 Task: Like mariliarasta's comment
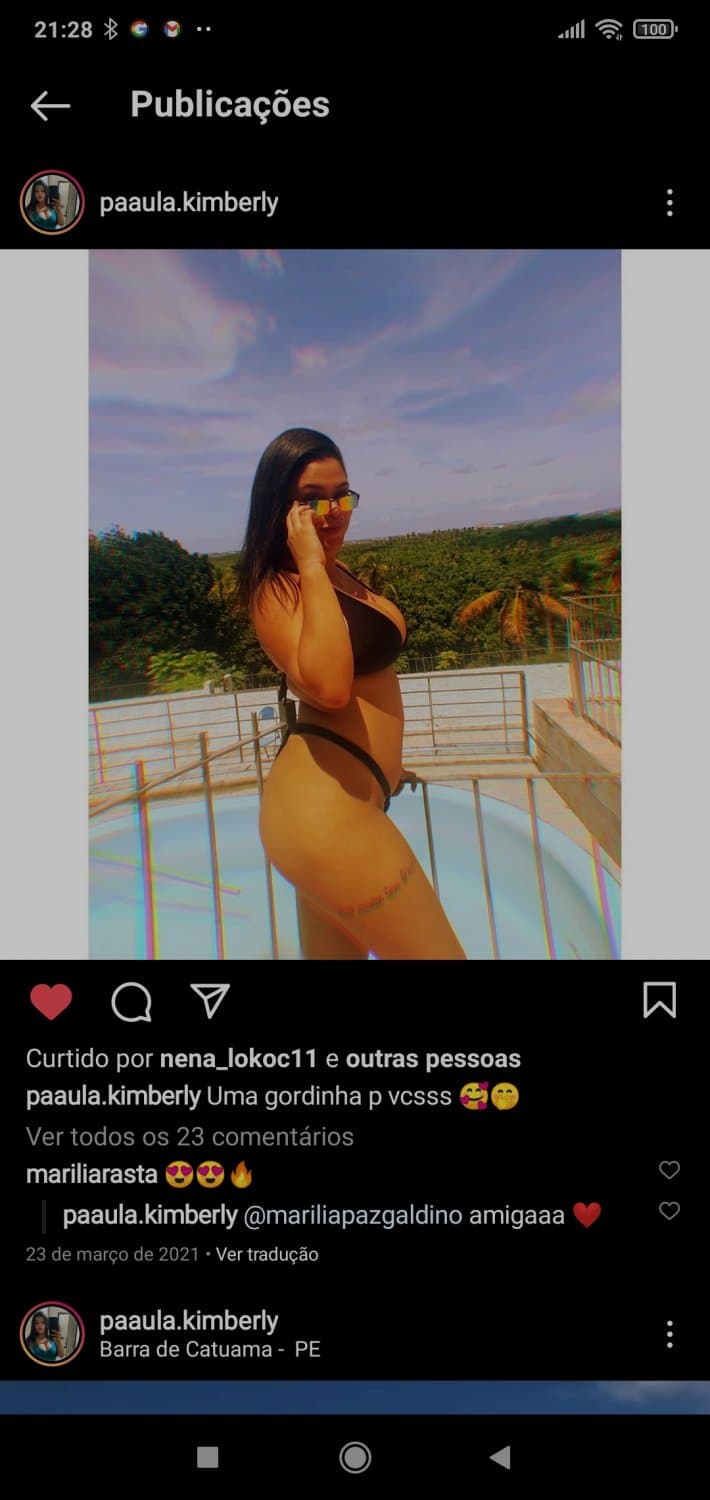[x=669, y=1170]
